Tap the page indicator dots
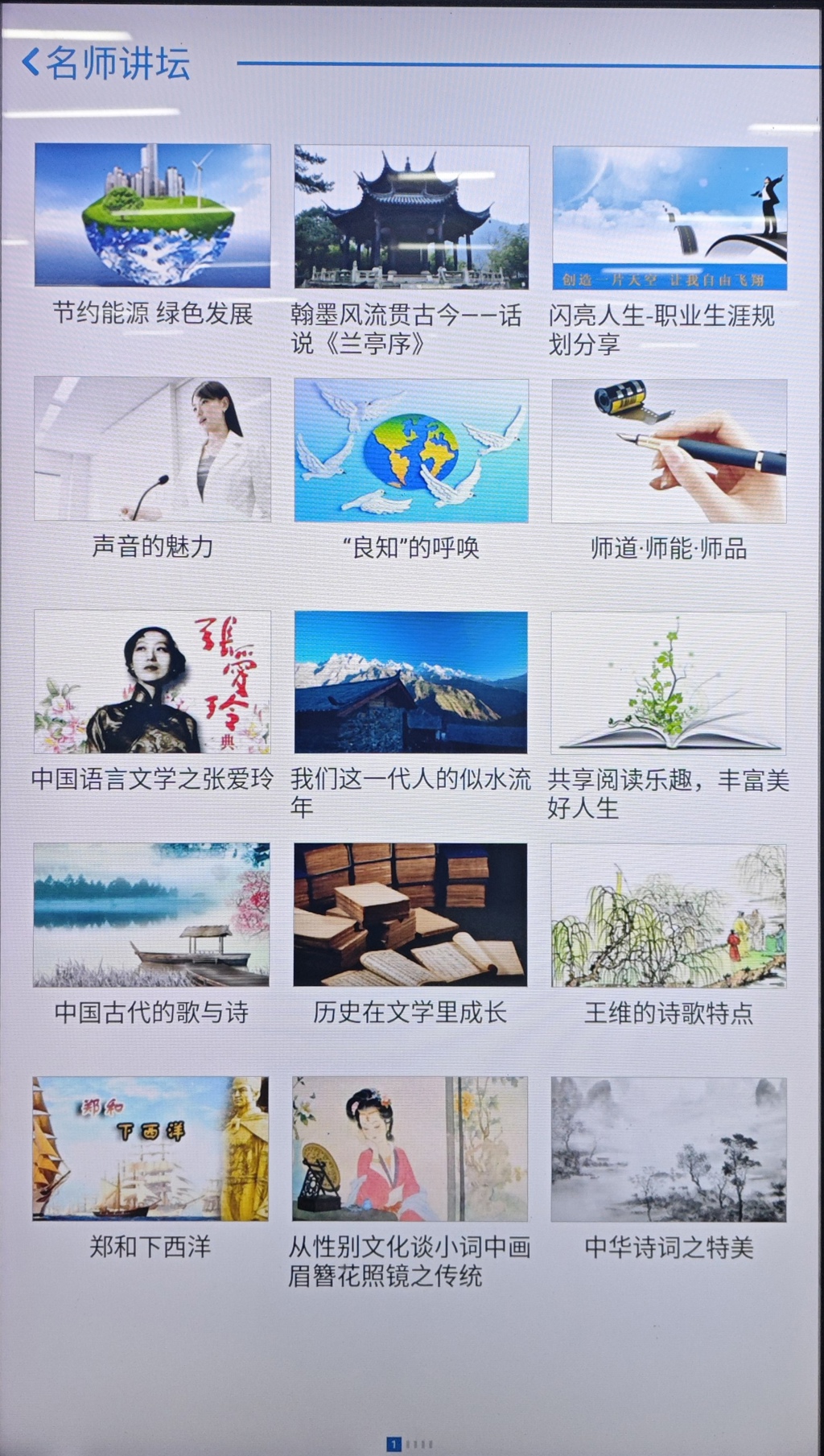Viewport: 824px width, 1456px height. [x=411, y=1444]
